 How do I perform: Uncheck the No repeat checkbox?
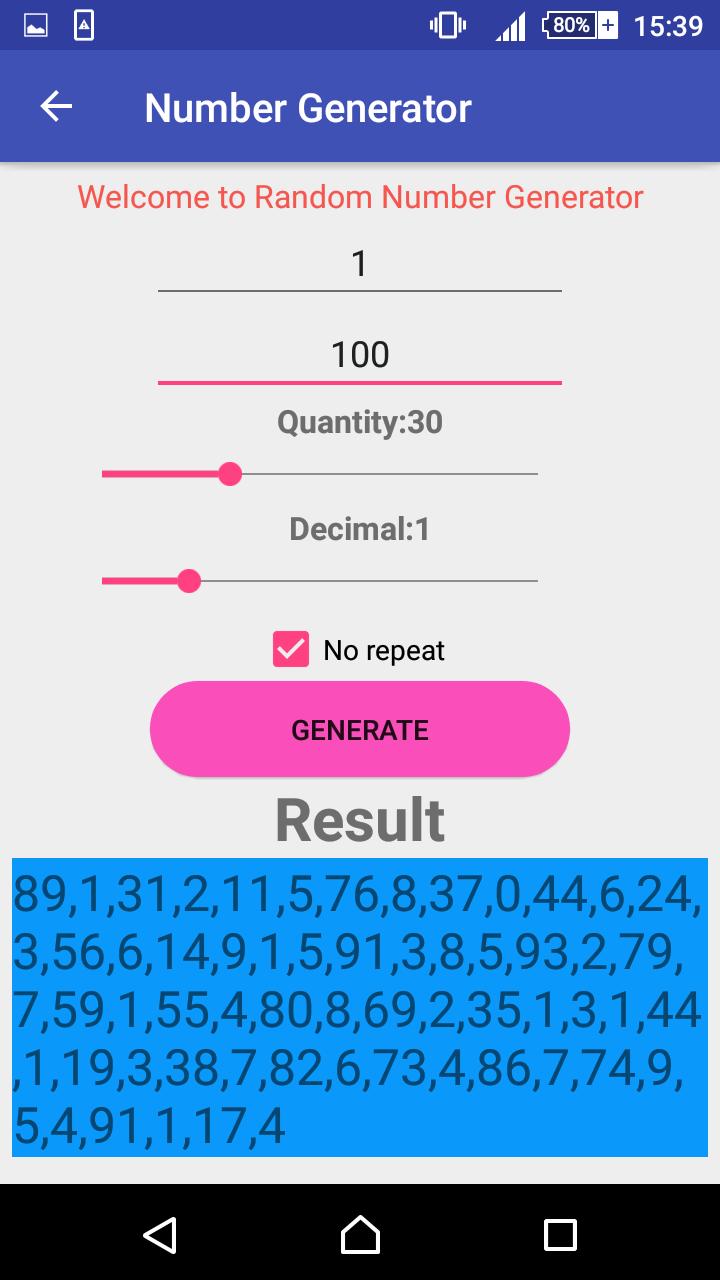click(291, 650)
